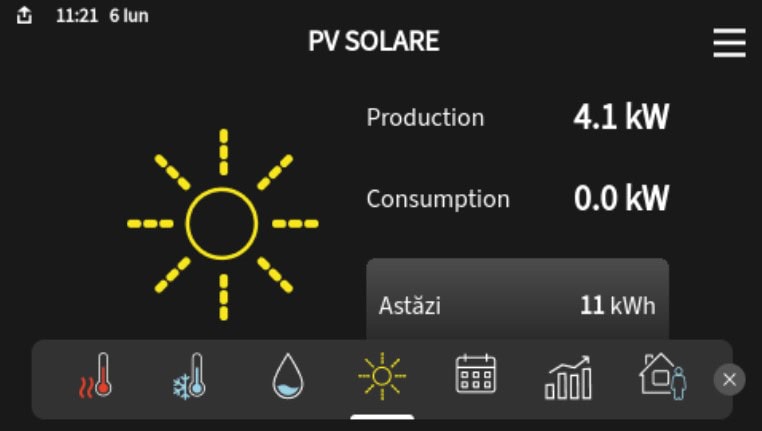Select the solar sun tab
This screenshot has width=762, height=431.
click(382, 378)
